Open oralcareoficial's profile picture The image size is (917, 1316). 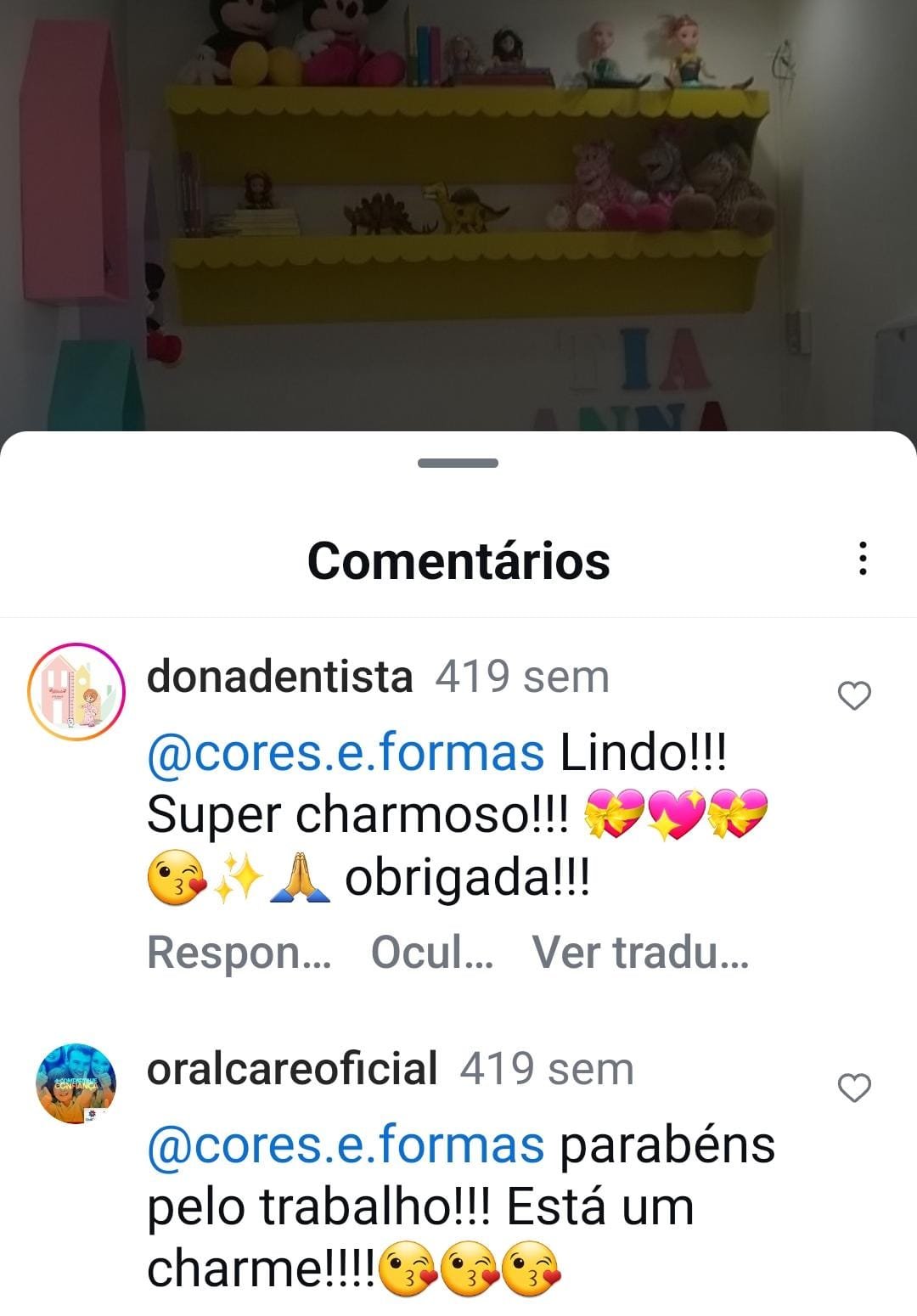click(76, 1084)
